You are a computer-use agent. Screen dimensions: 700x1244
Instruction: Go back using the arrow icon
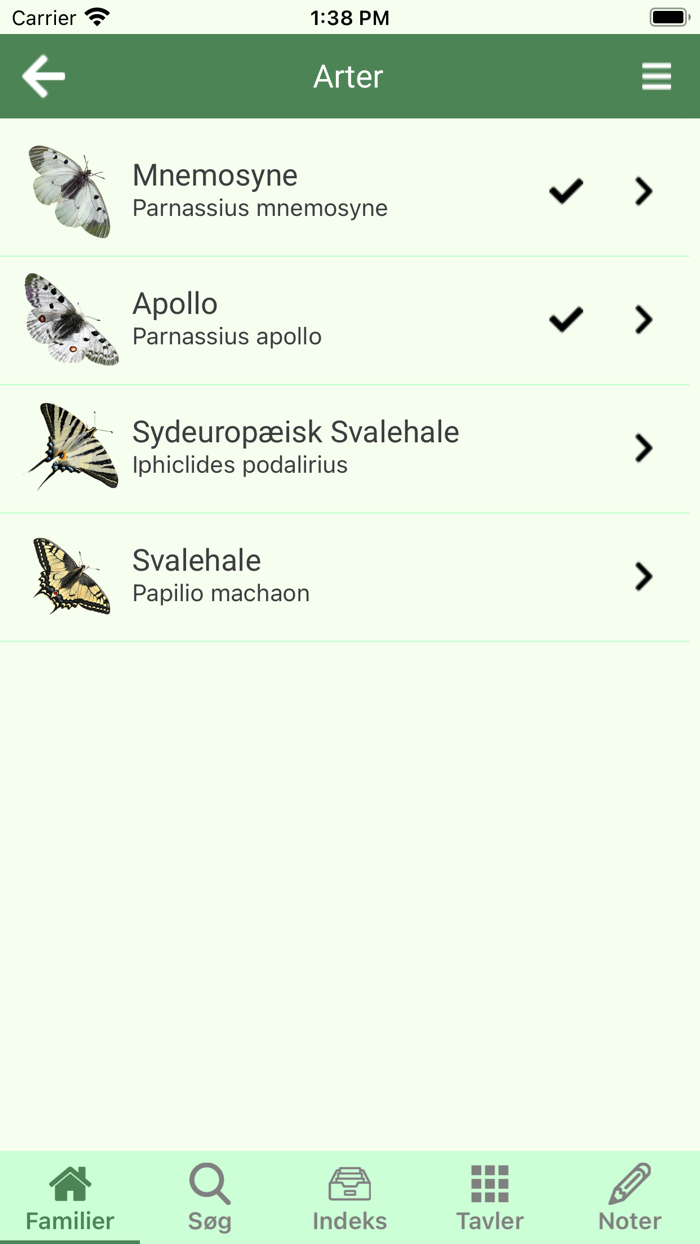coord(43,77)
